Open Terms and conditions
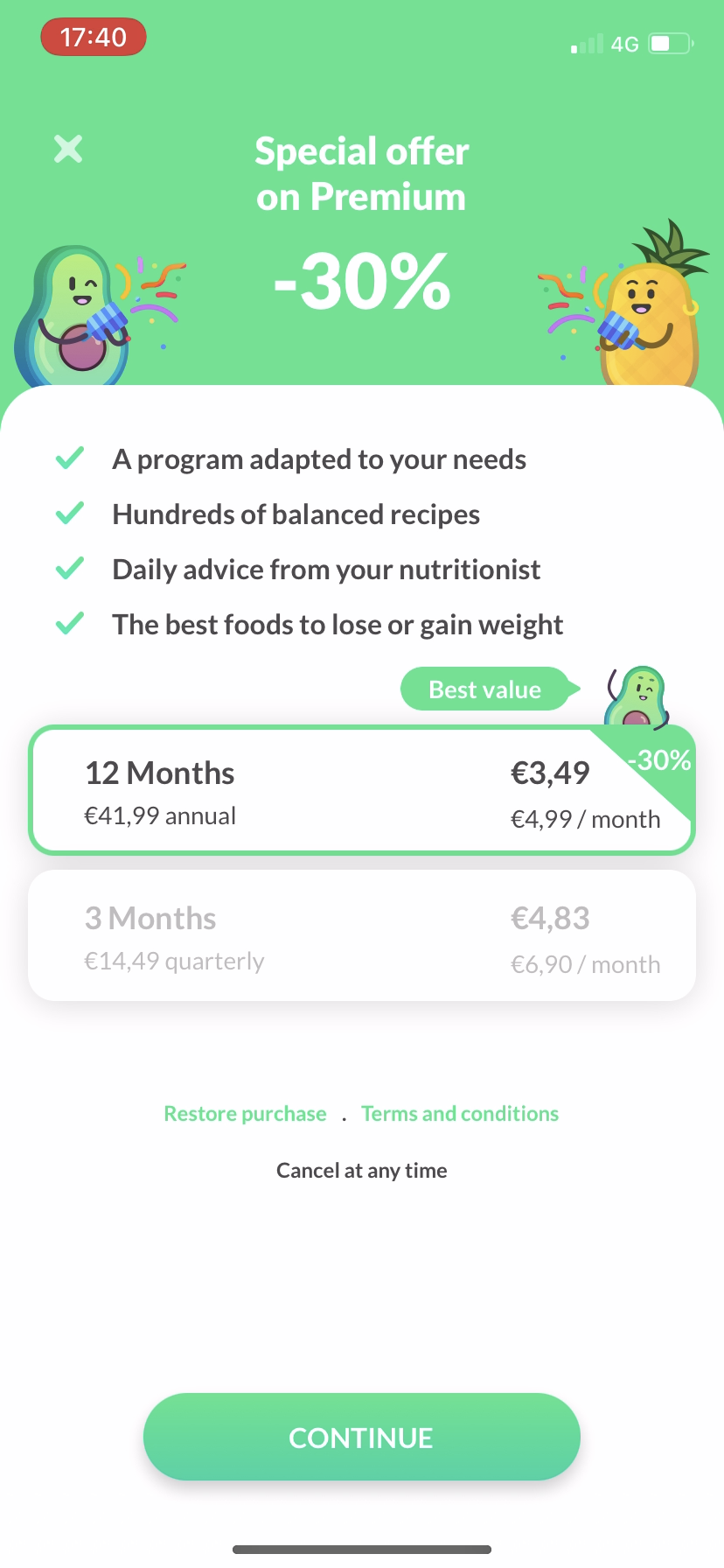This screenshot has height=1568, width=724. pyautogui.click(x=460, y=1114)
